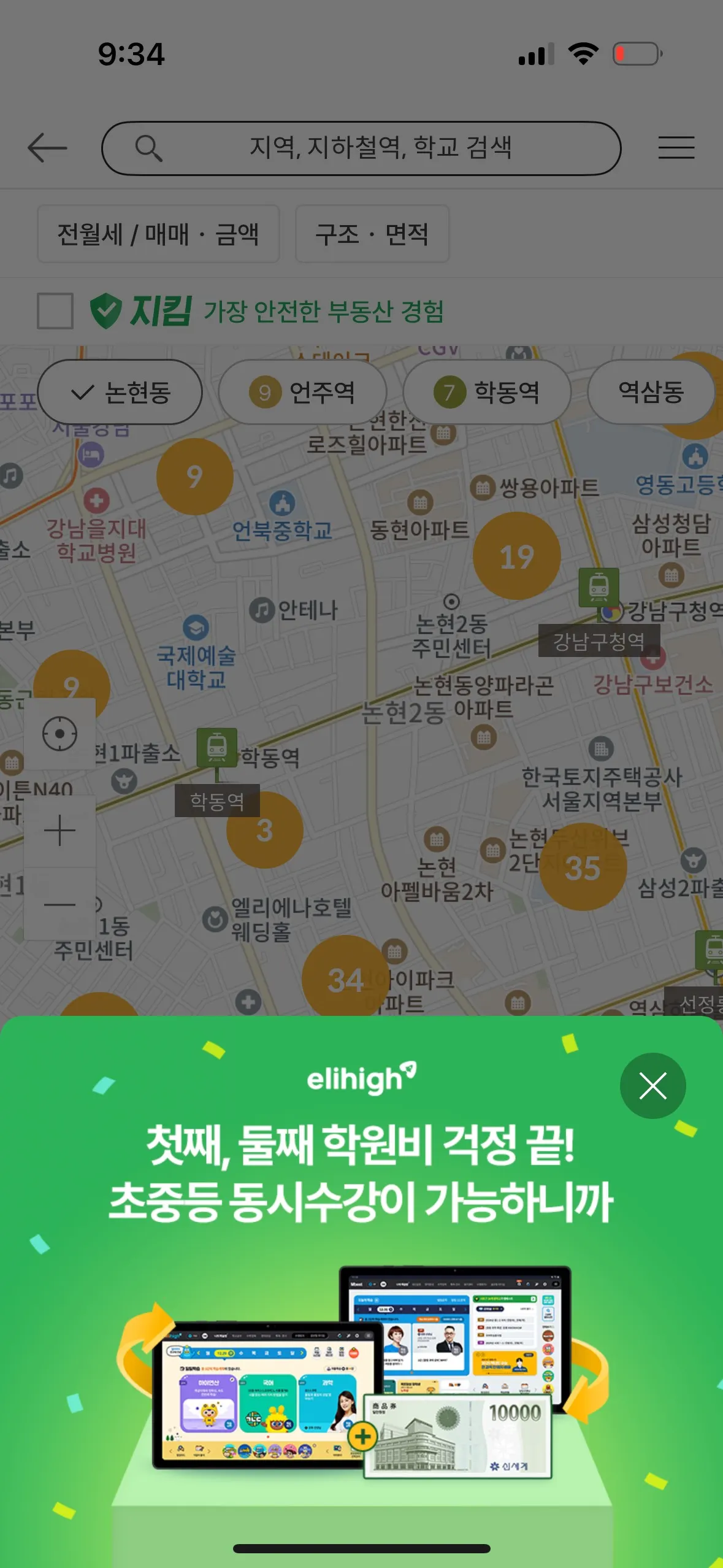
Task: Select the 논현동 chip
Action: (120, 392)
